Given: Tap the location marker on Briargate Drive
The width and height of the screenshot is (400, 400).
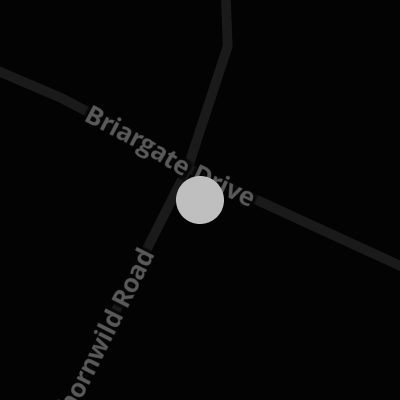Looking at the screenshot, I should [x=200, y=200].
